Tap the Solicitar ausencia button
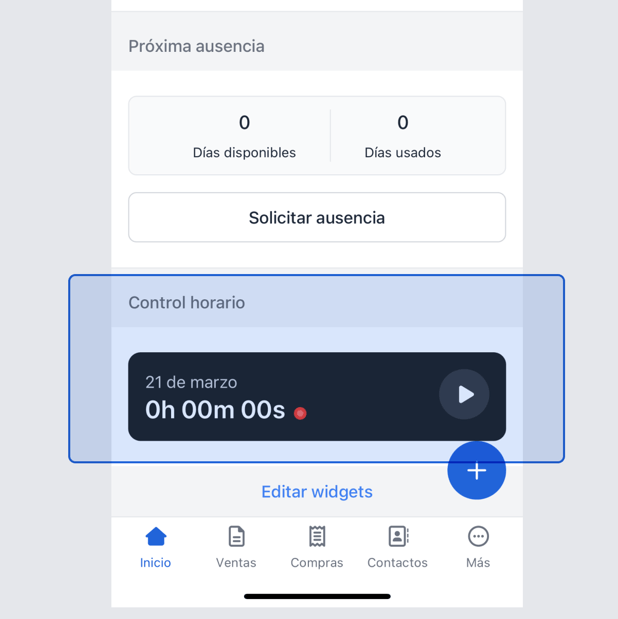The width and height of the screenshot is (618, 619). click(x=316, y=217)
